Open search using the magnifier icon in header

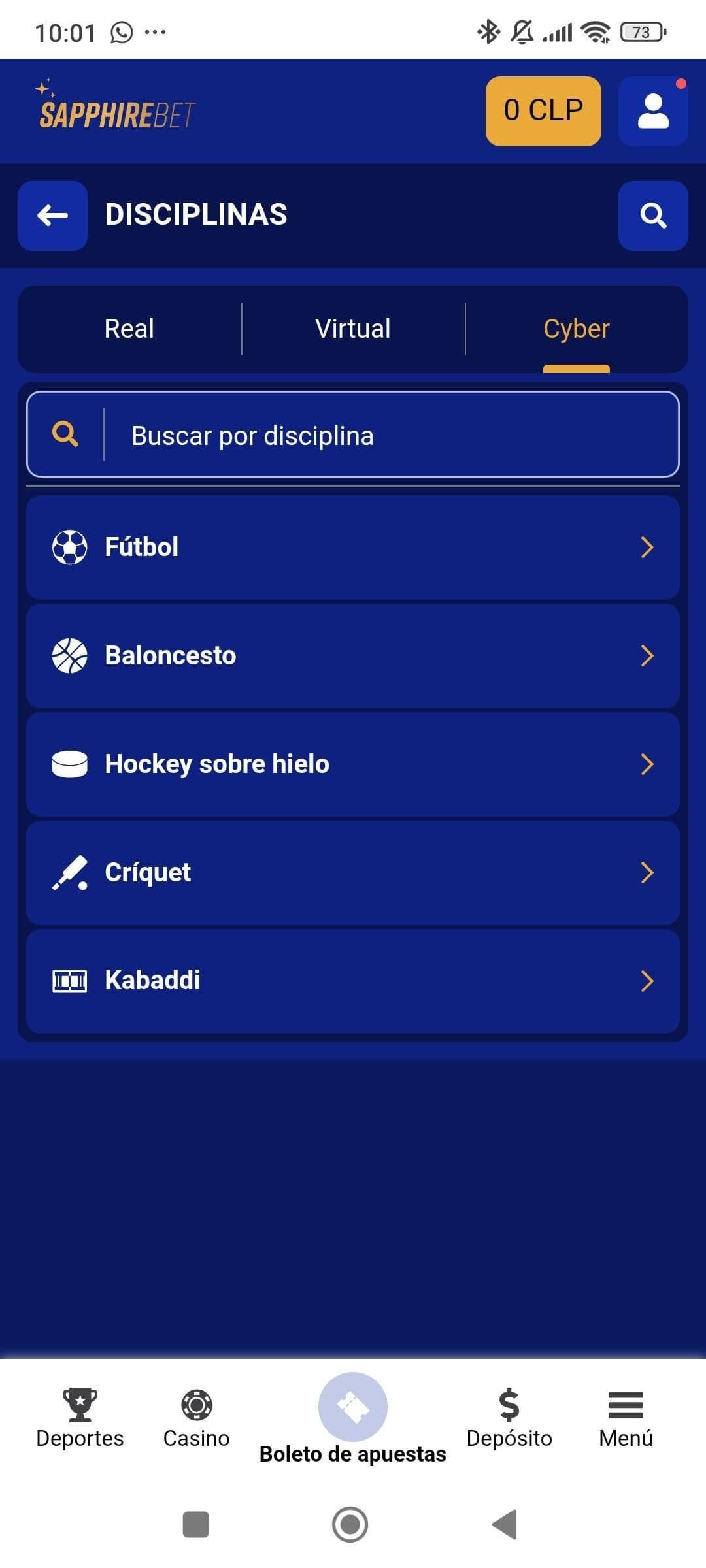(653, 216)
